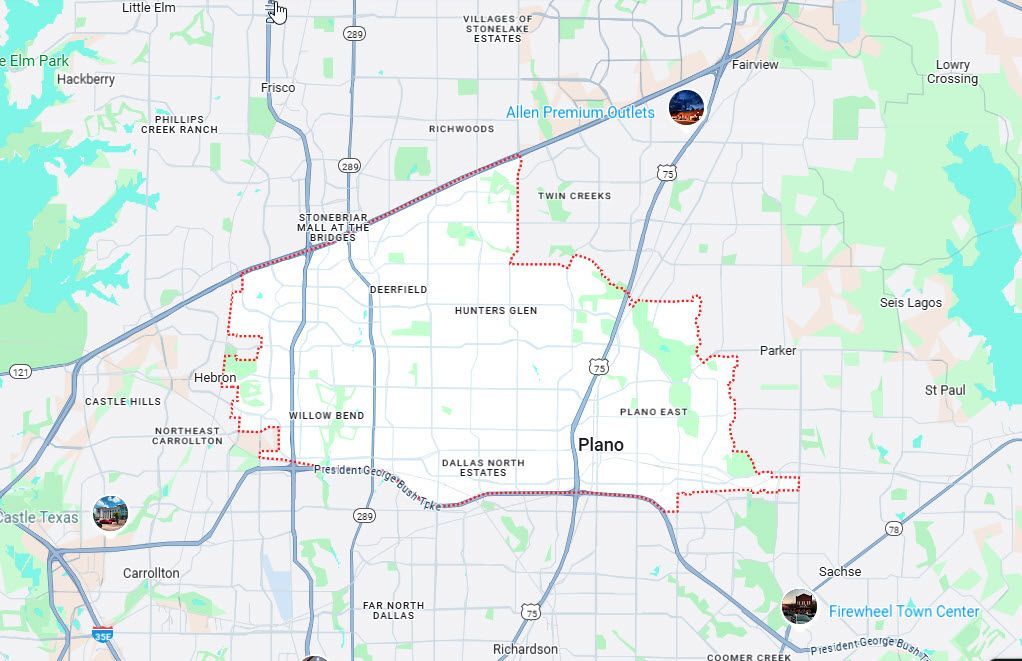Select the Firewheel Town Center place pin
Viewport: 1022px width, 661px height.
coord(798,606)
